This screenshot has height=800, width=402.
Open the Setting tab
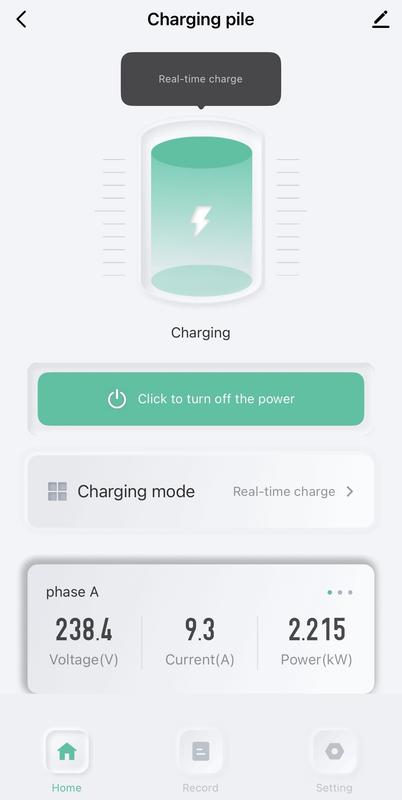(x=334, y=761)
